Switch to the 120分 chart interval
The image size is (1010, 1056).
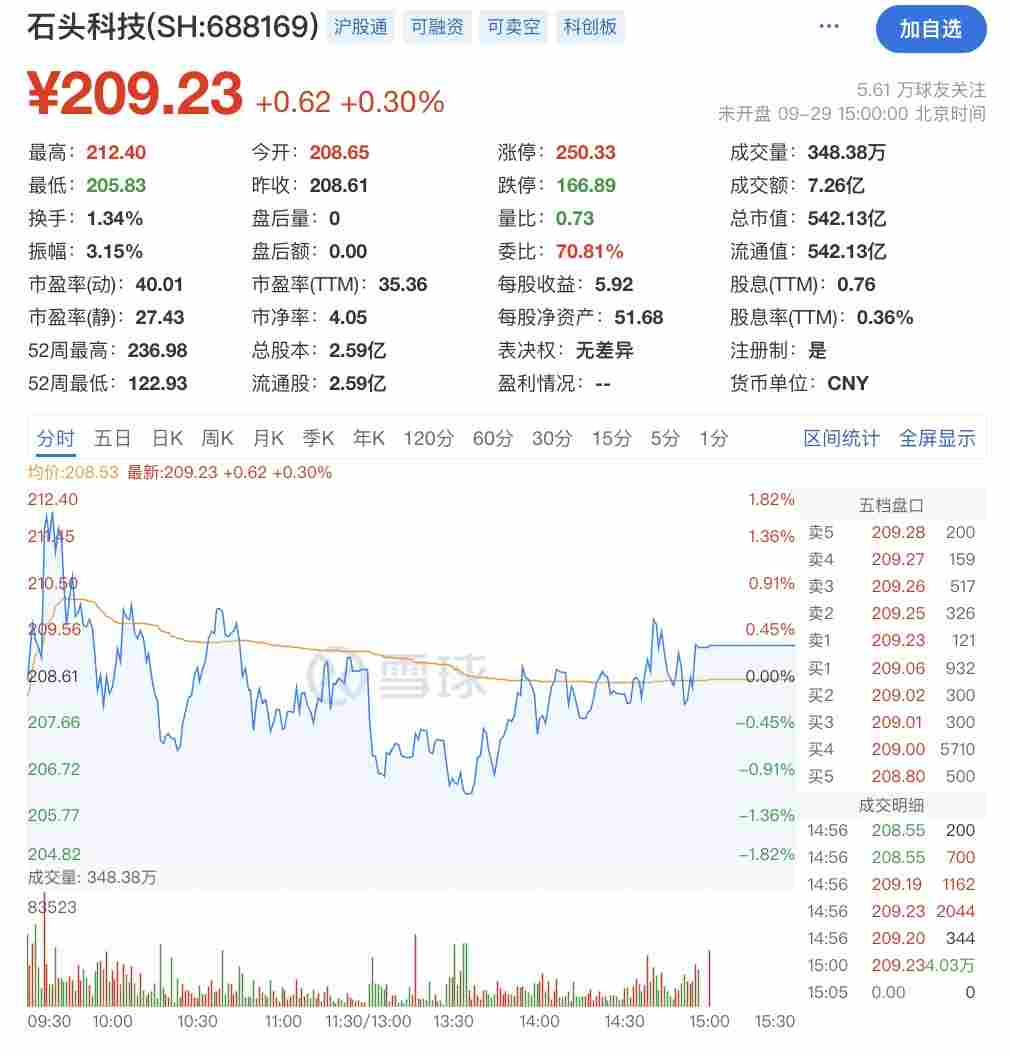tap(428, 438)
